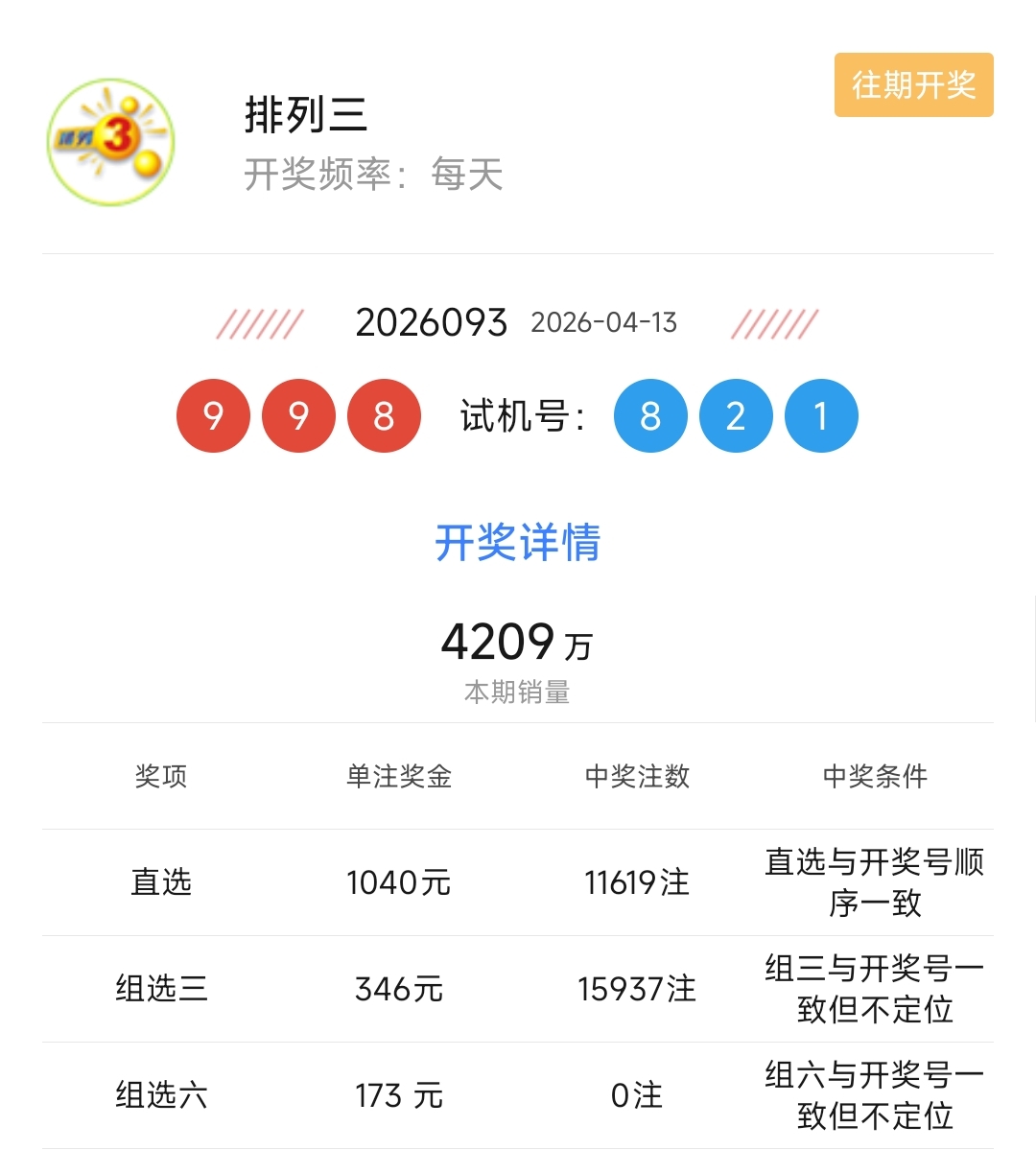The height and width of the screenshot is (1150, 1036).
Task: Click the 单注奖金 column header
Action: tap(399, 778)
